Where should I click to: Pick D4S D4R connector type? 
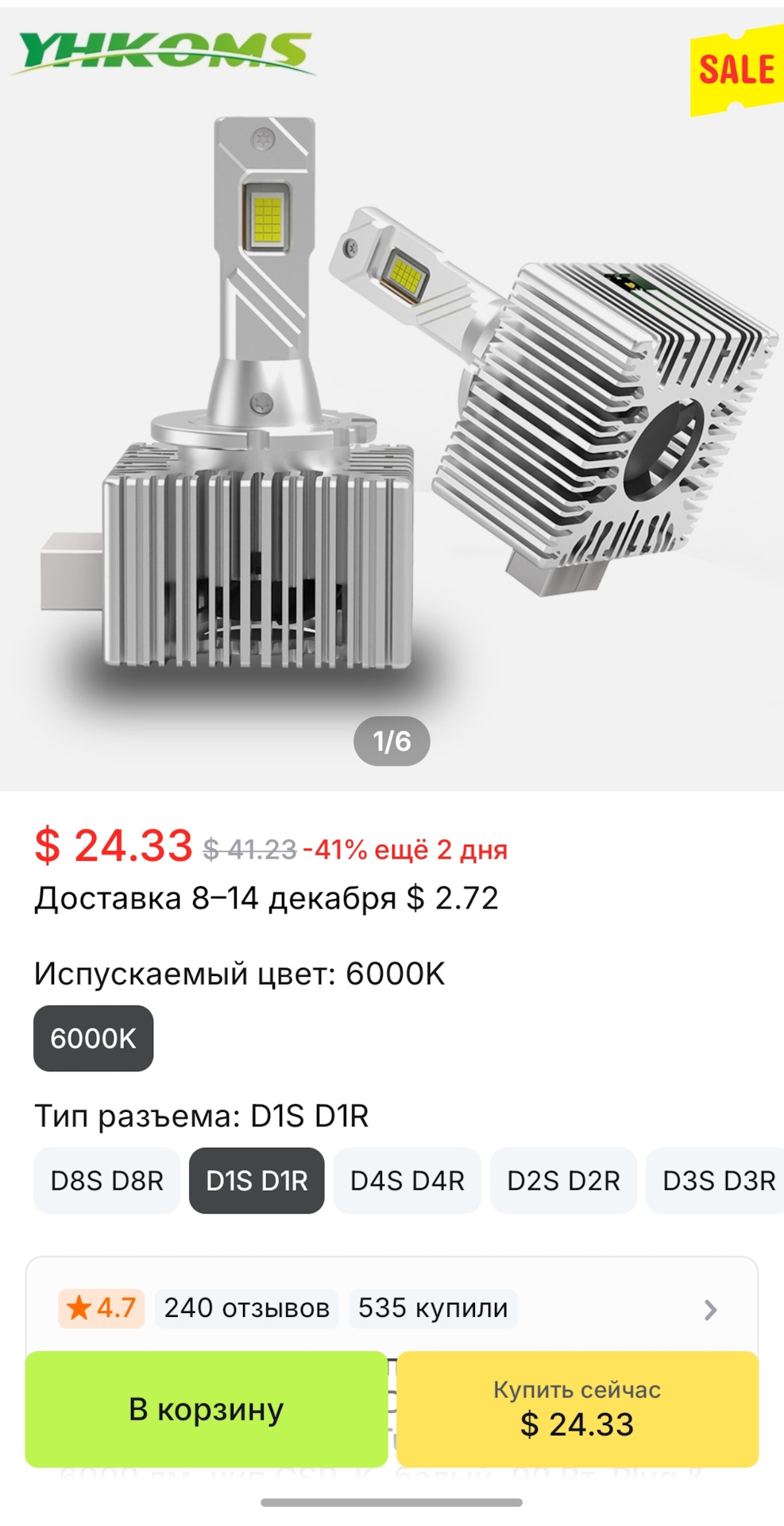click(407, 1181)
